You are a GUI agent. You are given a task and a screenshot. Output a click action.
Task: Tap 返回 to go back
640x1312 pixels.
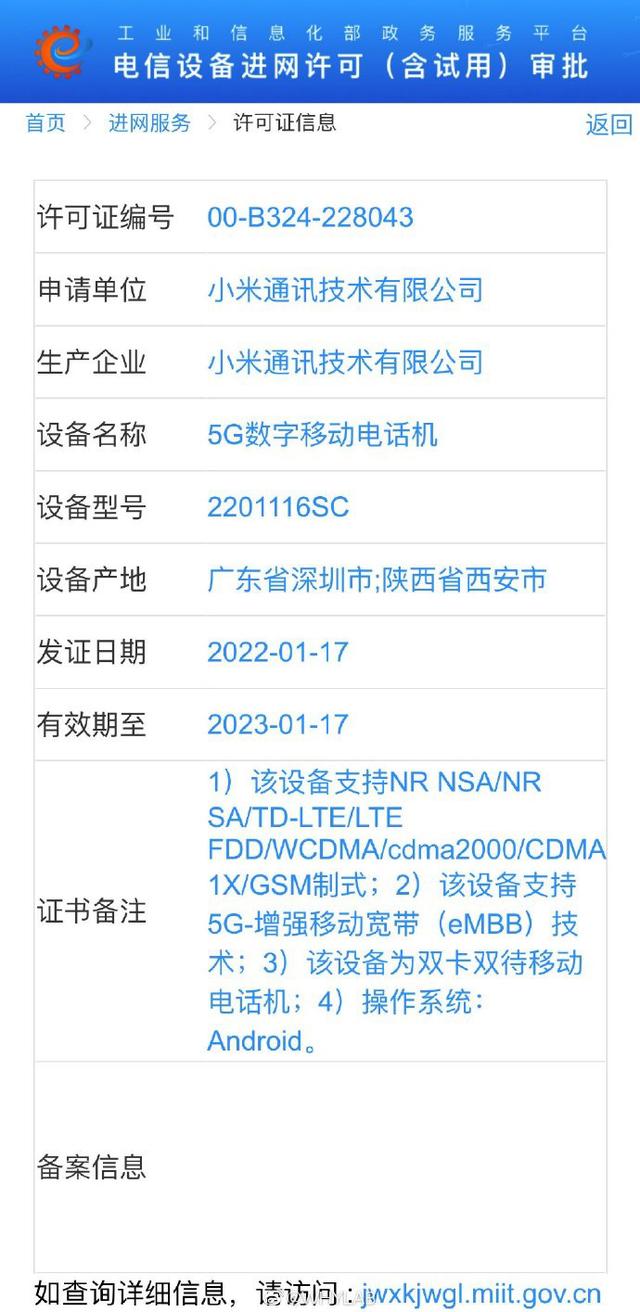(x=608, y=125)
